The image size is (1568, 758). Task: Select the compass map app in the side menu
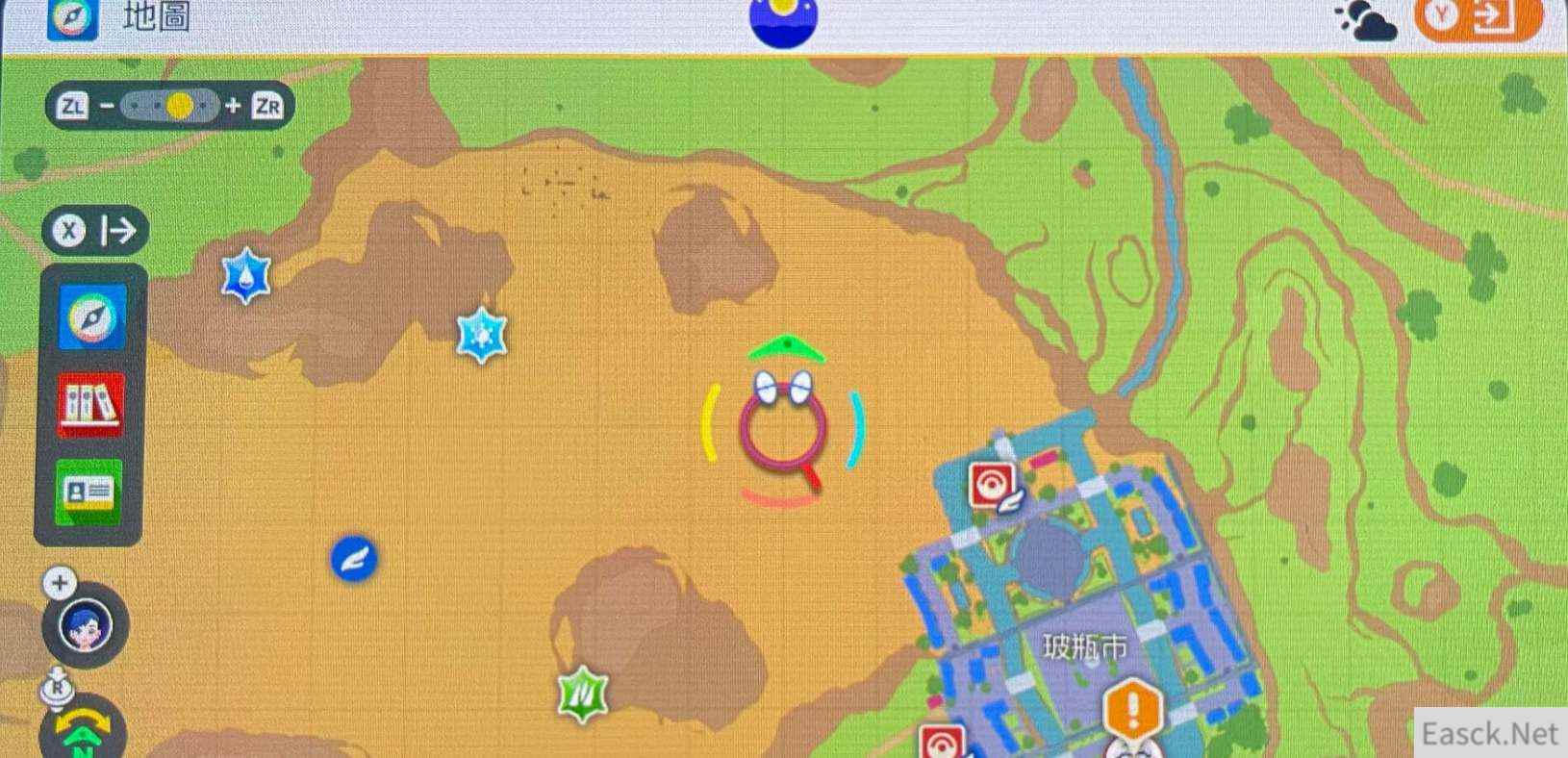click(92, 317)
